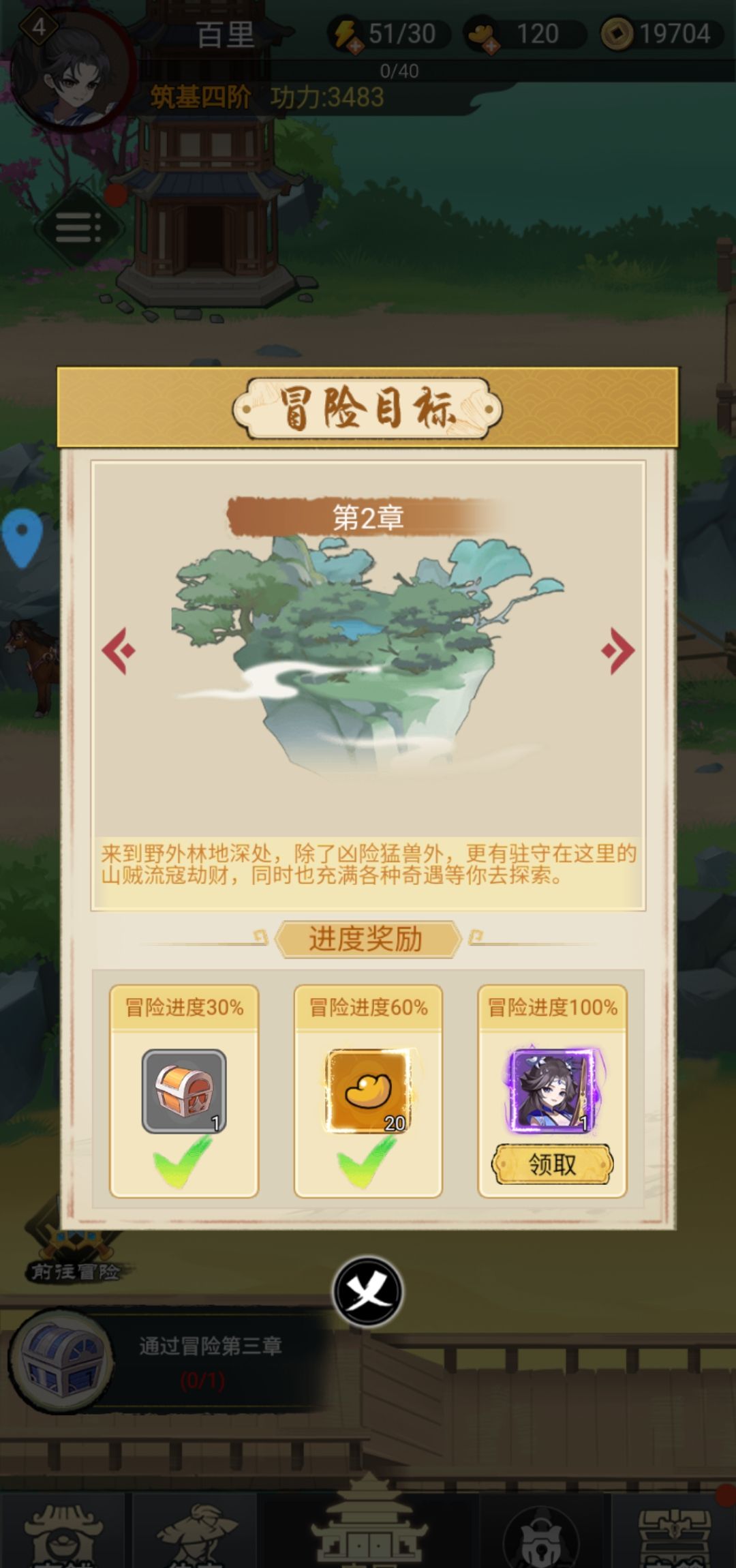Viewport: 736px width, 1568px height.
Task: Claim the 100% adventure progress reward
Action: 552,1164
